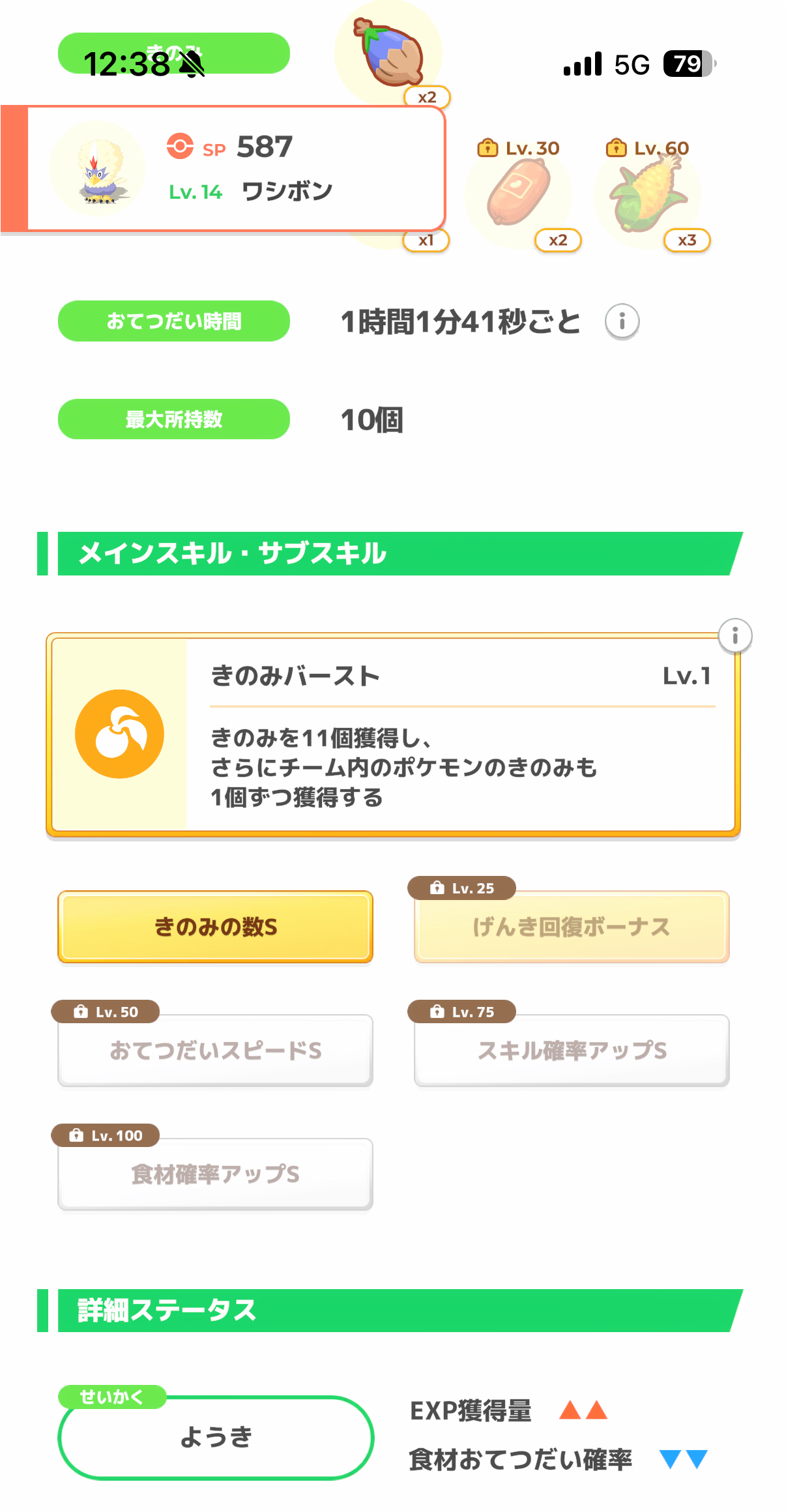Tap the corn ingredient locked at Lv.60
The image size is (786, 1512).
click(648, 192)
